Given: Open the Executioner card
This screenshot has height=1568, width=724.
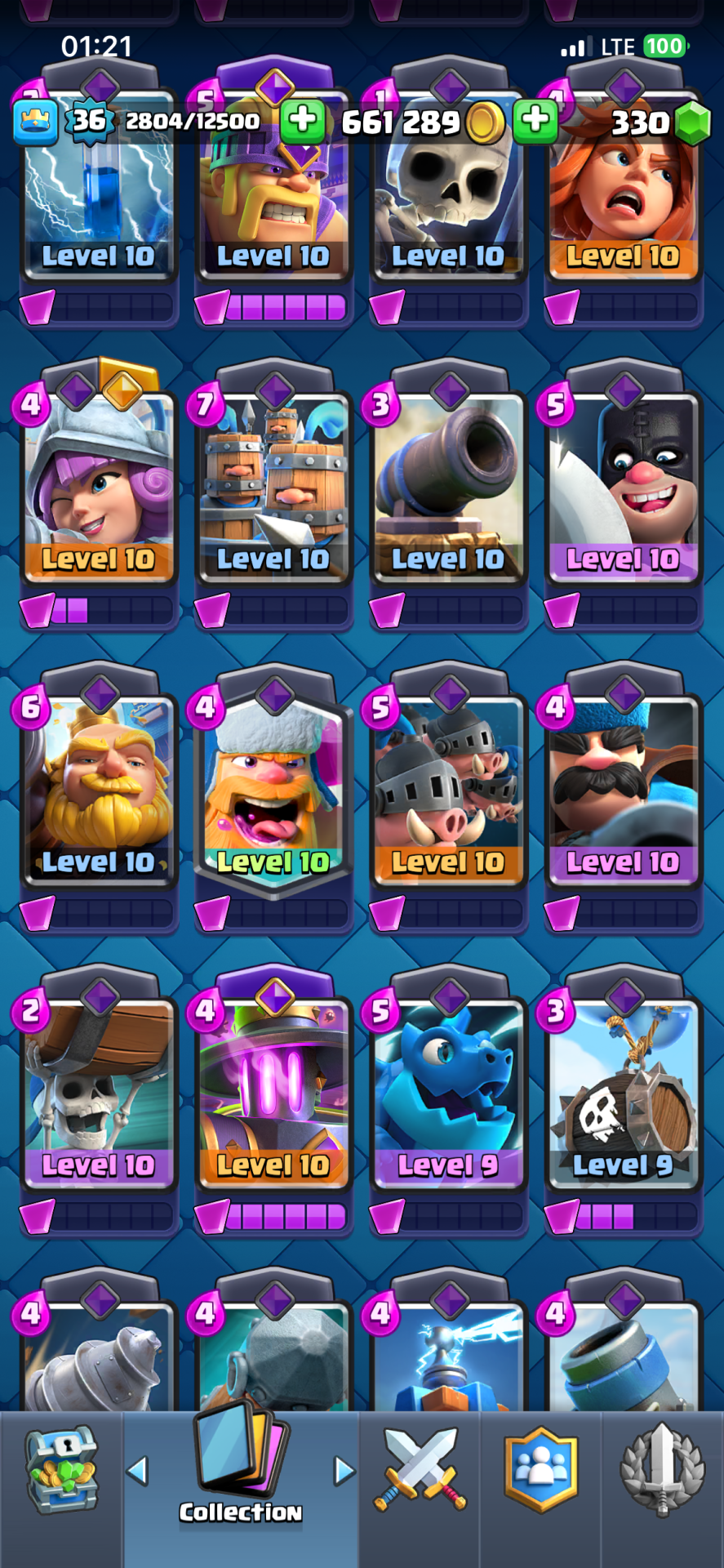Looking at the screenshot, I should pos(623,488).
